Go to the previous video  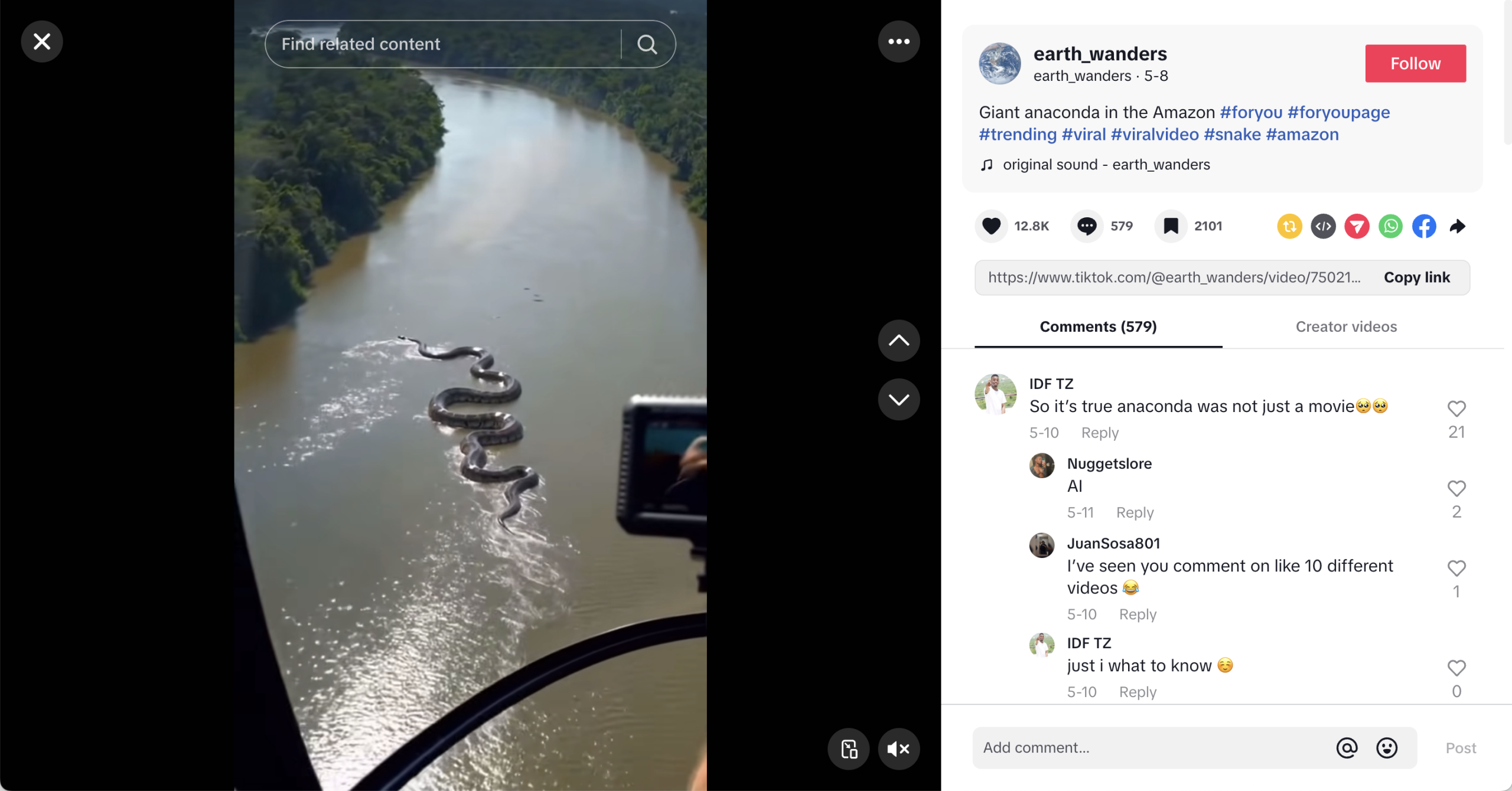[x=898, y=341]
